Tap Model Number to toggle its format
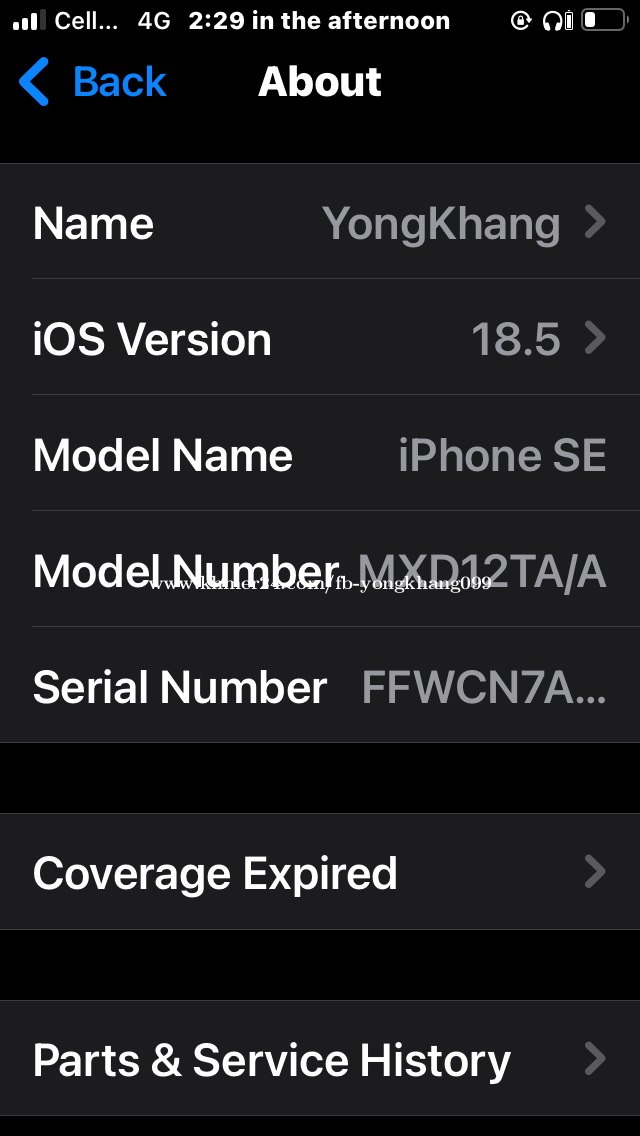Viewport: 640px width, 1136px height. point(320,569)
